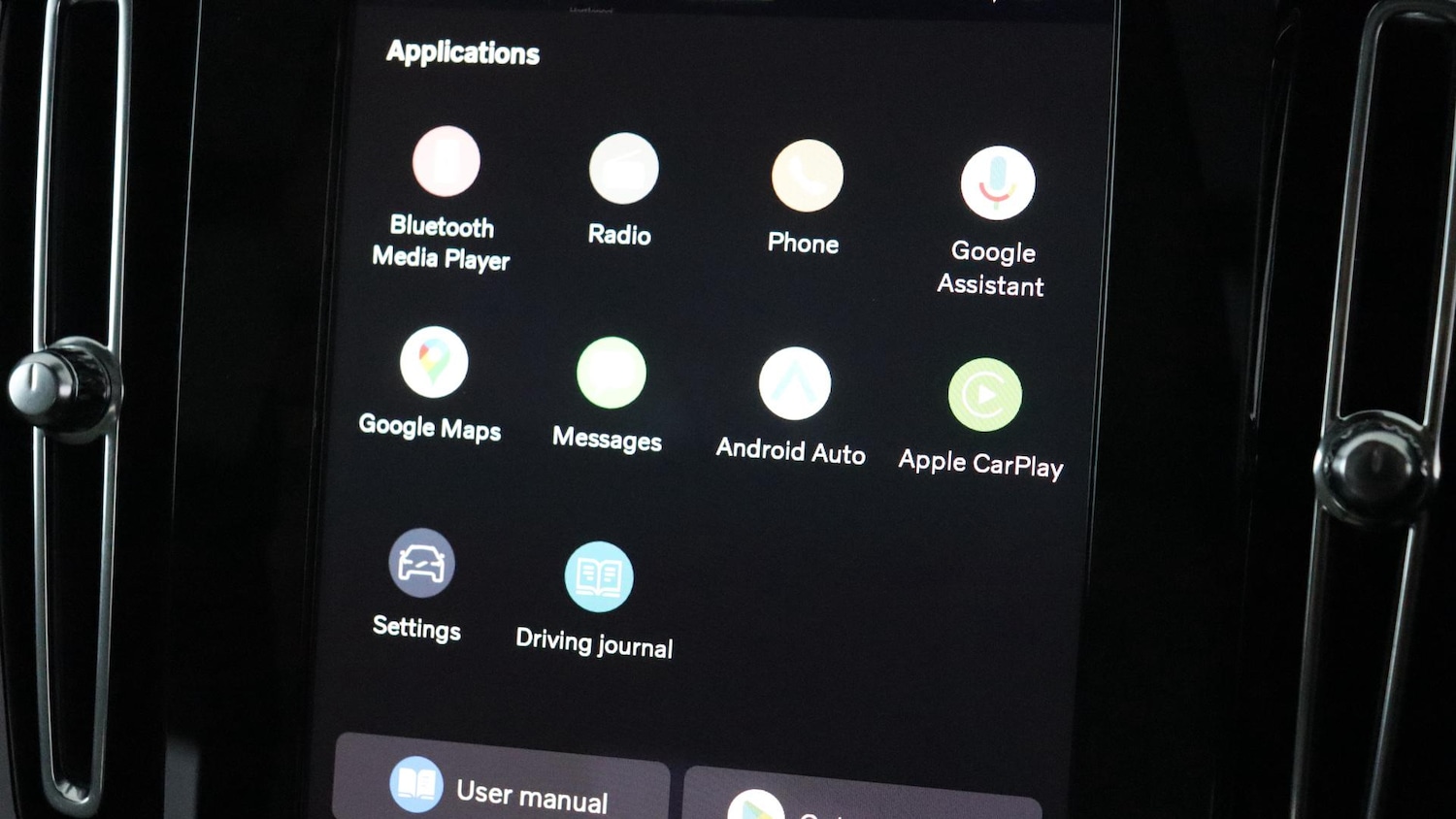Launch Android Auto
Screen dimensions: 1456x819
pos(794,384)
